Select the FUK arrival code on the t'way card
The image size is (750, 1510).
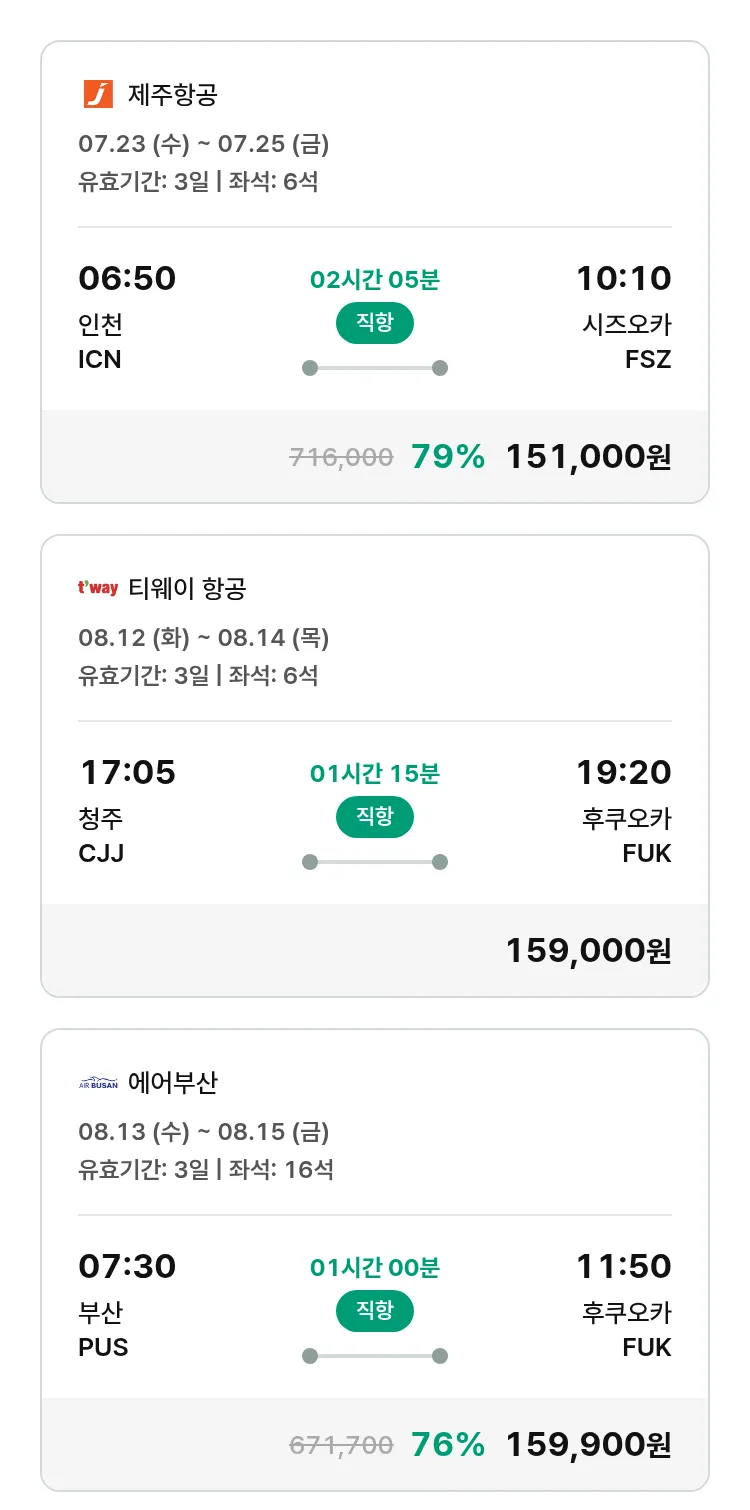pyautogui.click(x=646, y=851)
